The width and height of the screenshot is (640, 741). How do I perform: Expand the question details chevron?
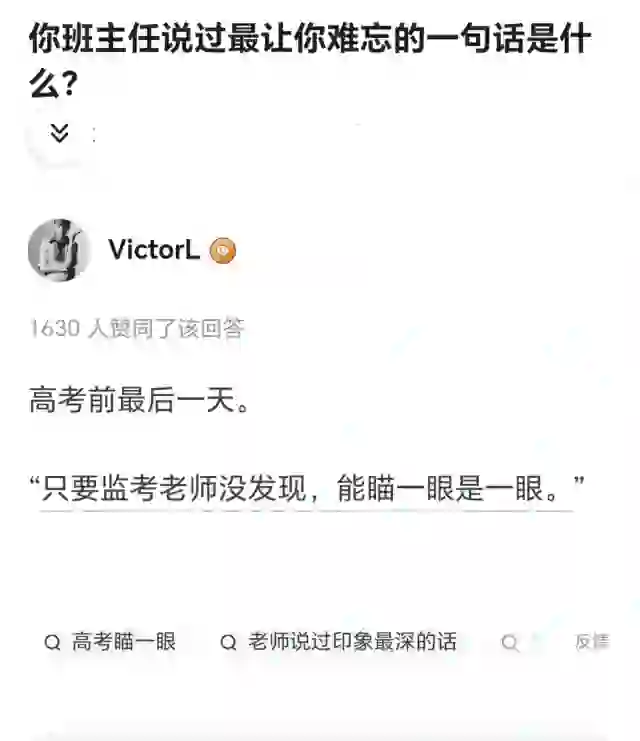tap(59, 133)
